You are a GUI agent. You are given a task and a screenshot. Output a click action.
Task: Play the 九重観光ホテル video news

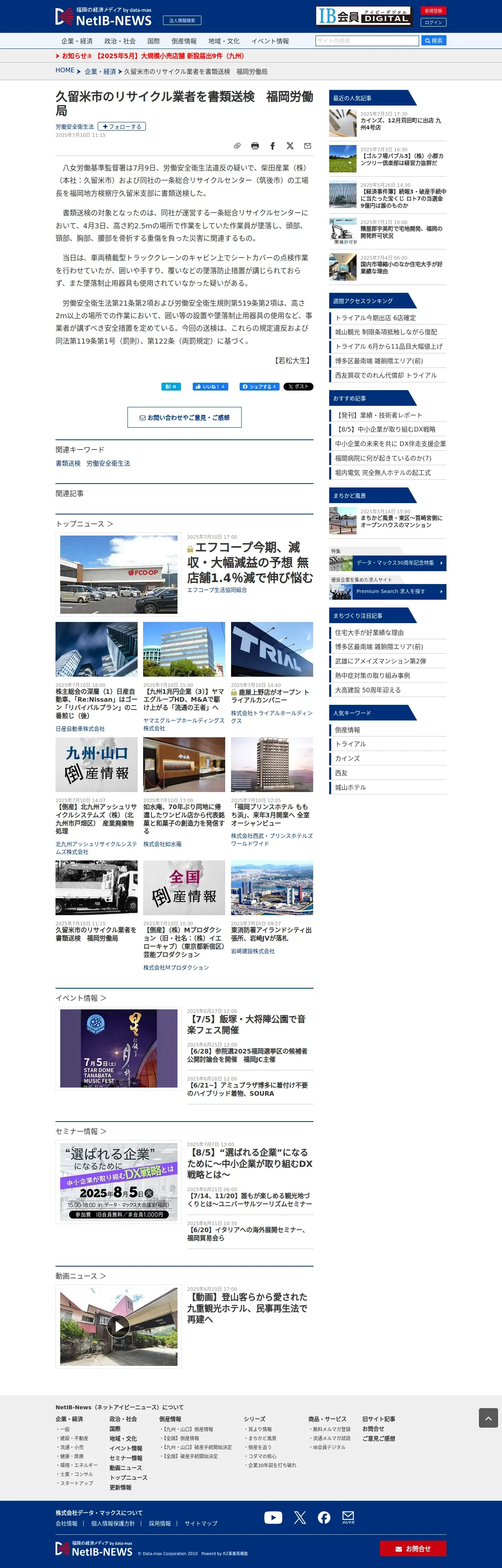click(118, 1326)
